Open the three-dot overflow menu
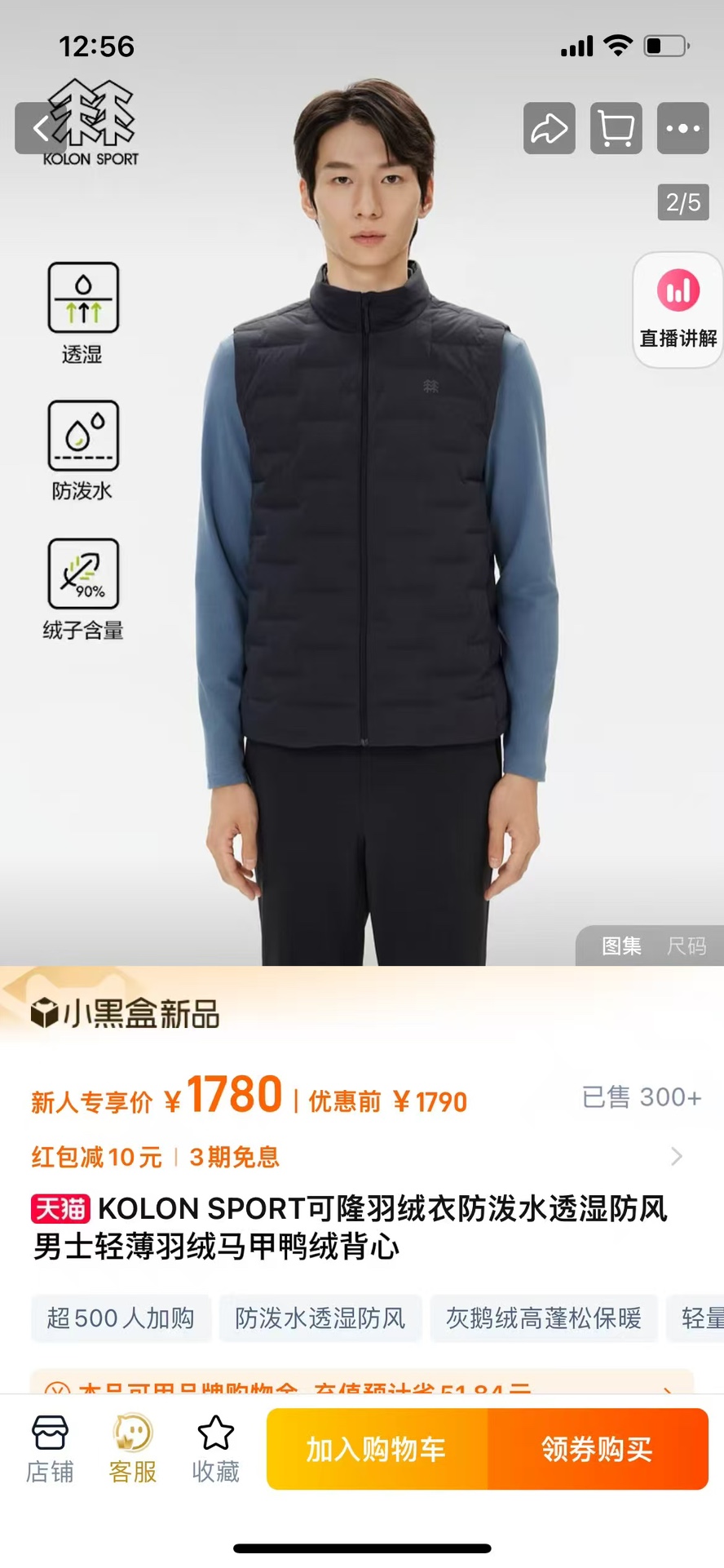Screen dimensions: 724x1568 [682, 128]
